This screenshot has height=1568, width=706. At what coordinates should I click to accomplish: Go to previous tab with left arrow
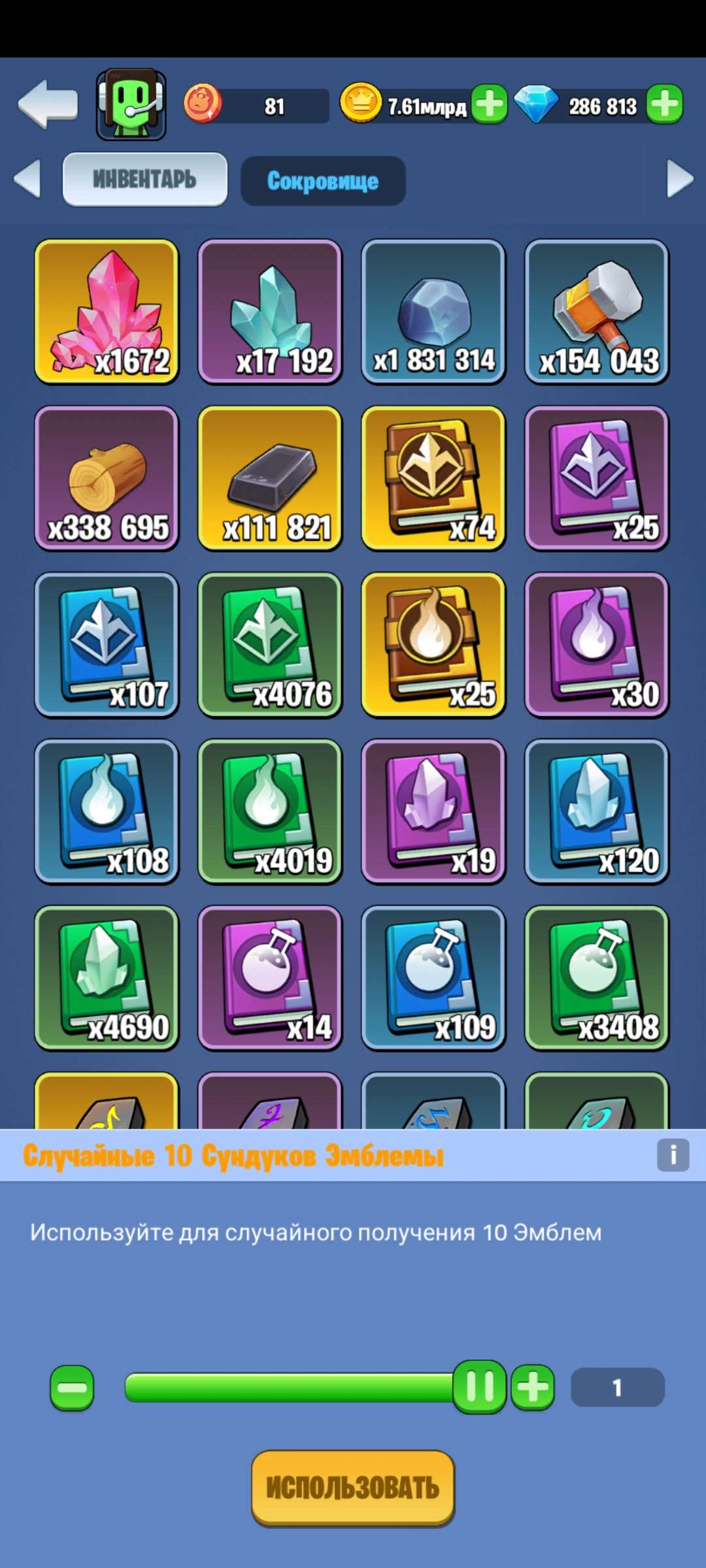coord(27,179)
